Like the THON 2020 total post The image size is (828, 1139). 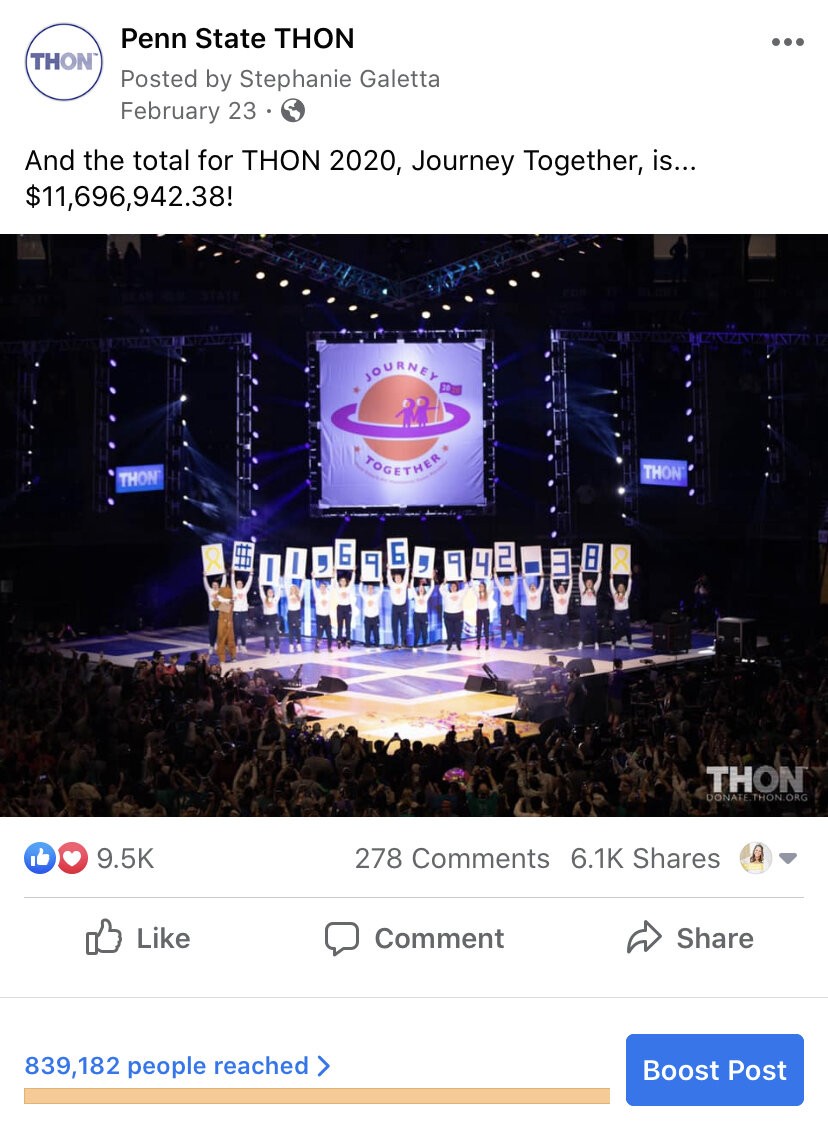tap(138, 938)
